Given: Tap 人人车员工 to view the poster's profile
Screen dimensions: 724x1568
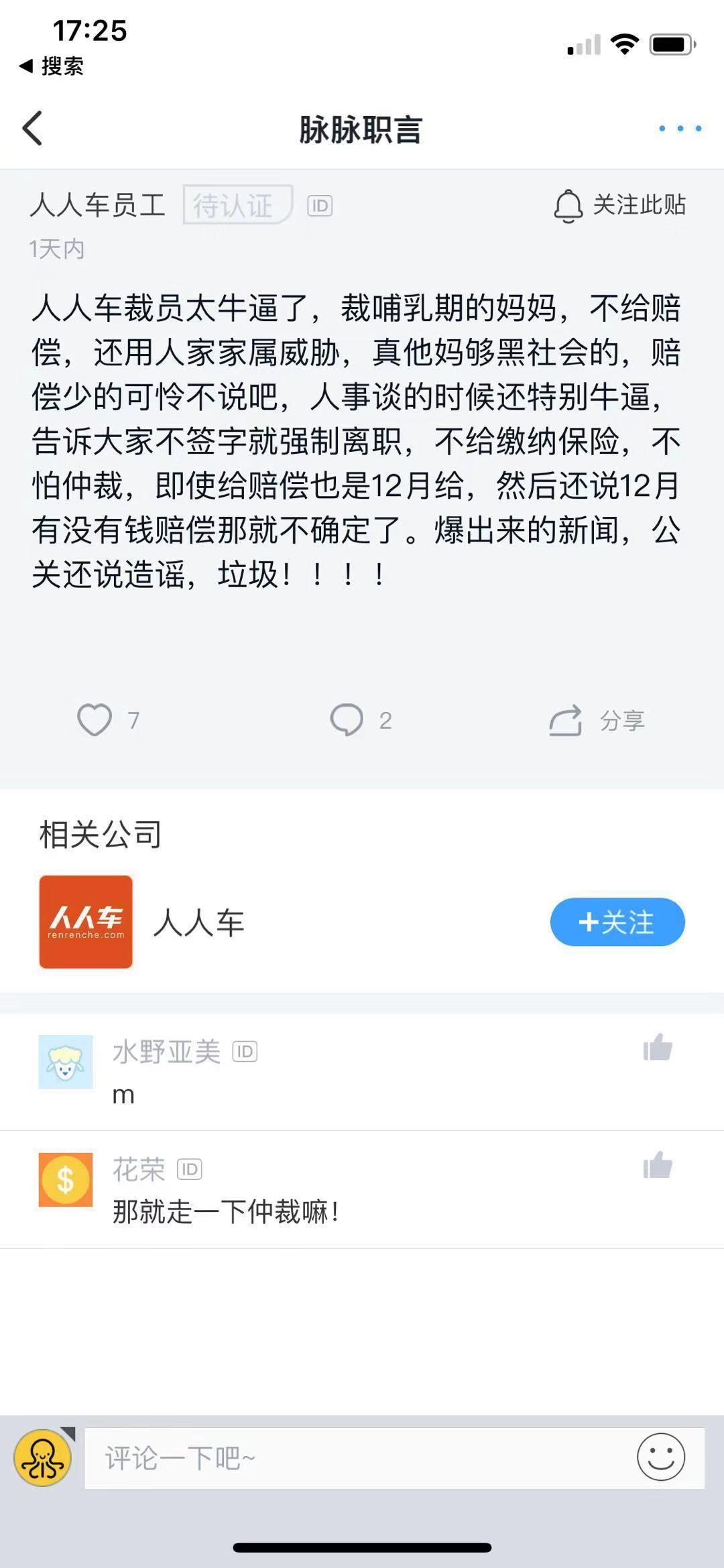Looking at the screenshot, I should [x=99, y=205].
